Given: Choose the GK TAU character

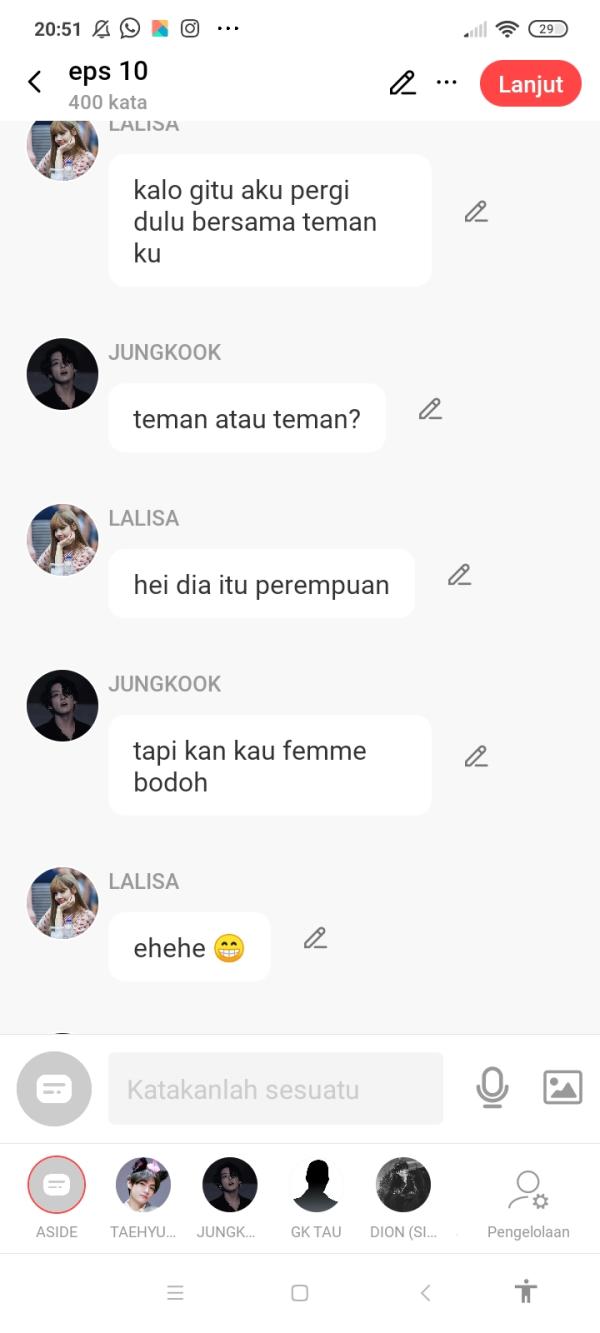Looking at the screenshot, I should [316, 1186].
